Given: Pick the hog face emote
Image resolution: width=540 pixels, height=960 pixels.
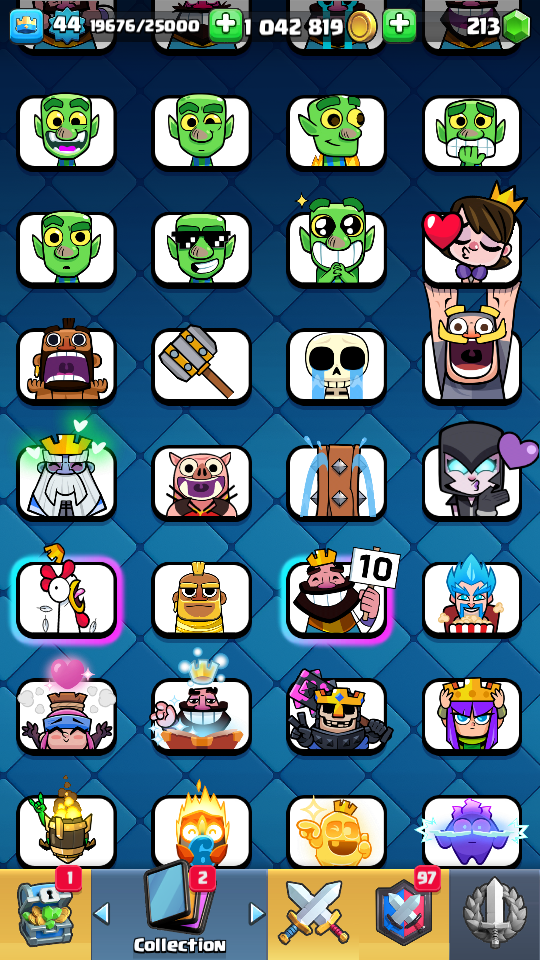Looking at the screenshot, I should click(201, 482).
